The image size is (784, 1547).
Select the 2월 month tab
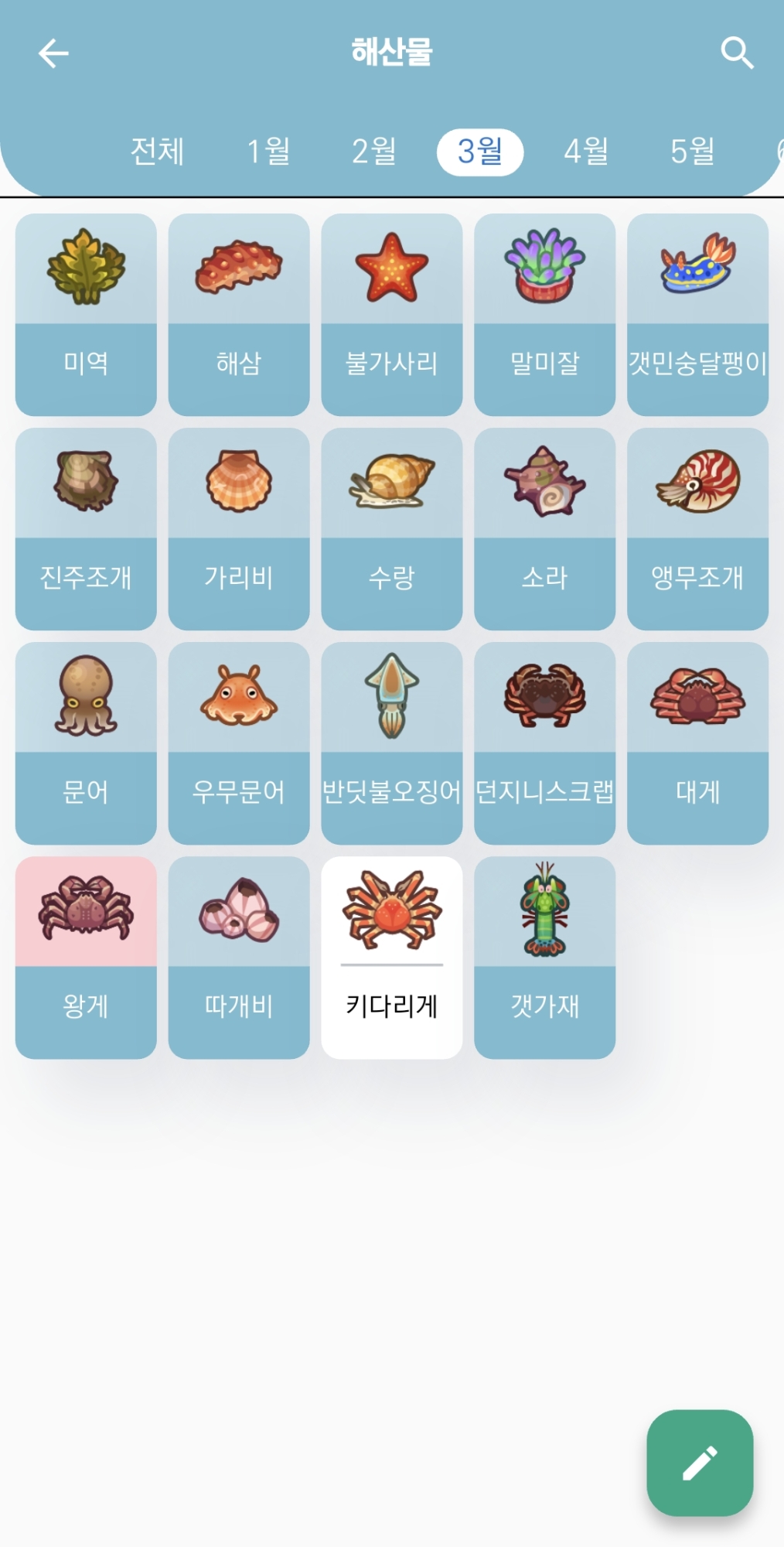pos(373,151)
